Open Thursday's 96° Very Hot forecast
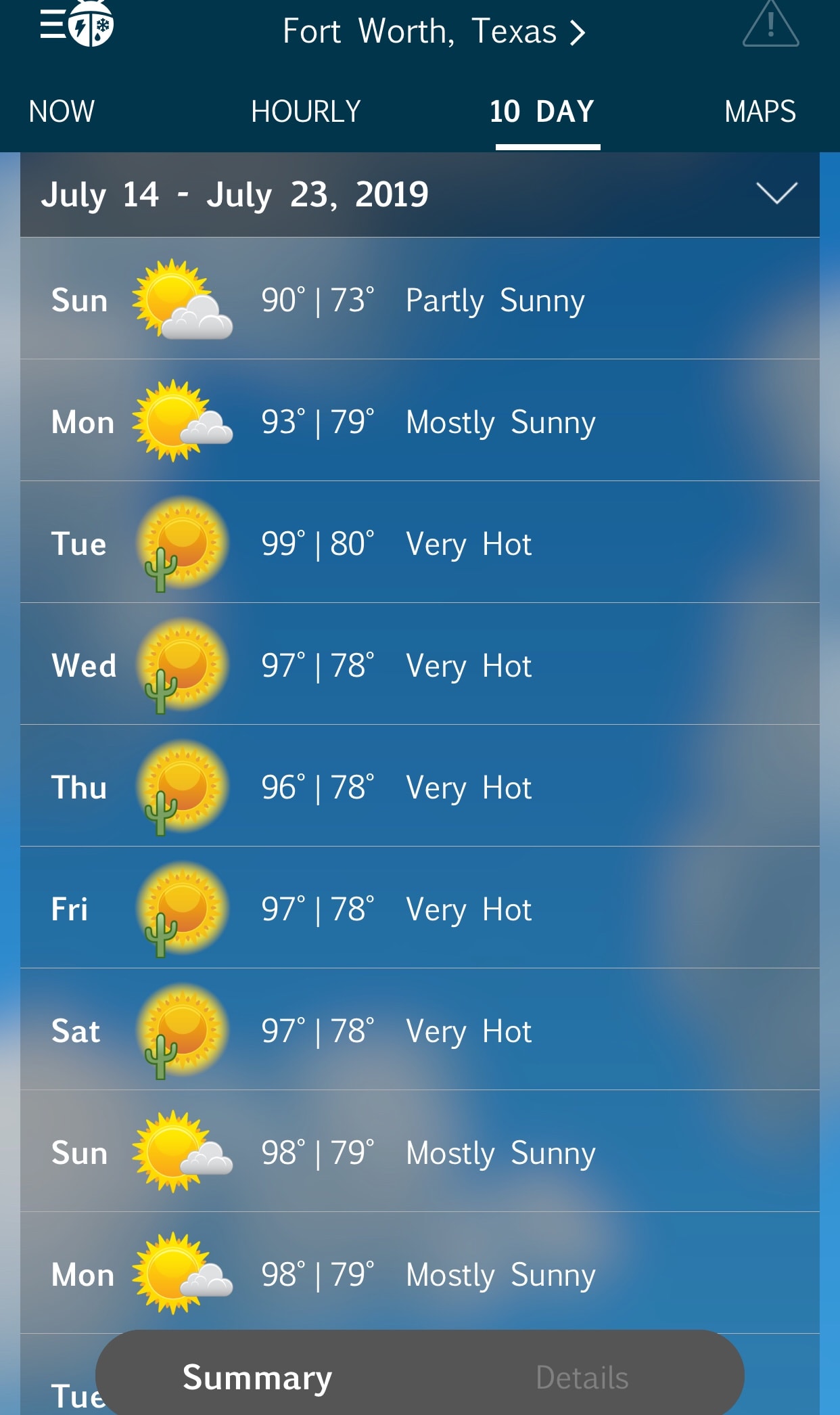Screen dimensions: 840x1415 [419, 786]
